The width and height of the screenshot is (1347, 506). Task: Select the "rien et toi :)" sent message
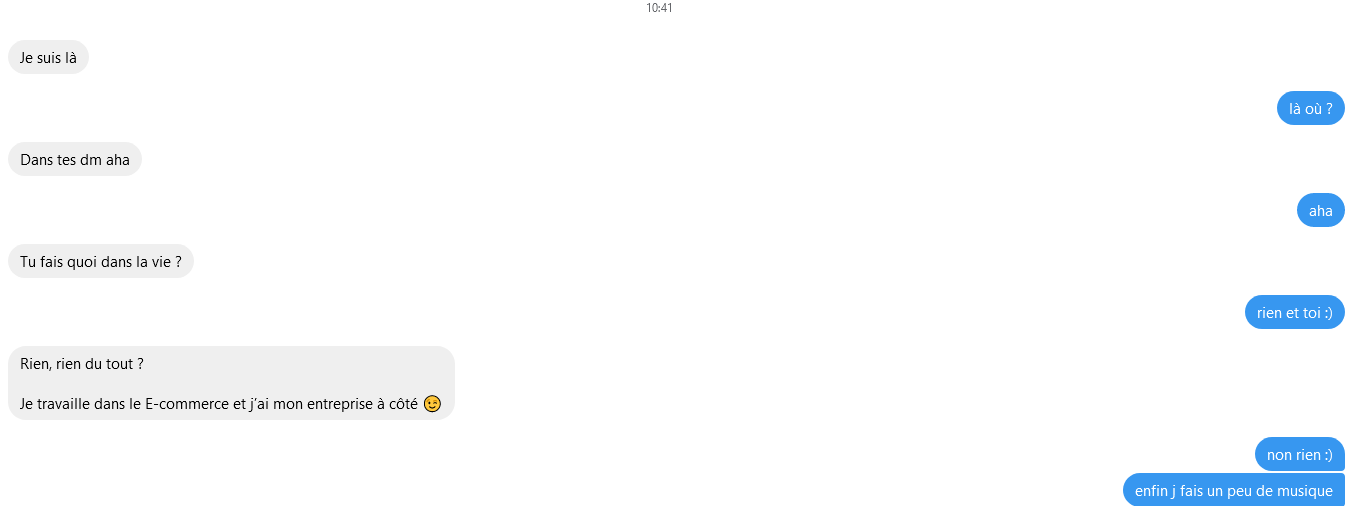[x=1294, y=313]
